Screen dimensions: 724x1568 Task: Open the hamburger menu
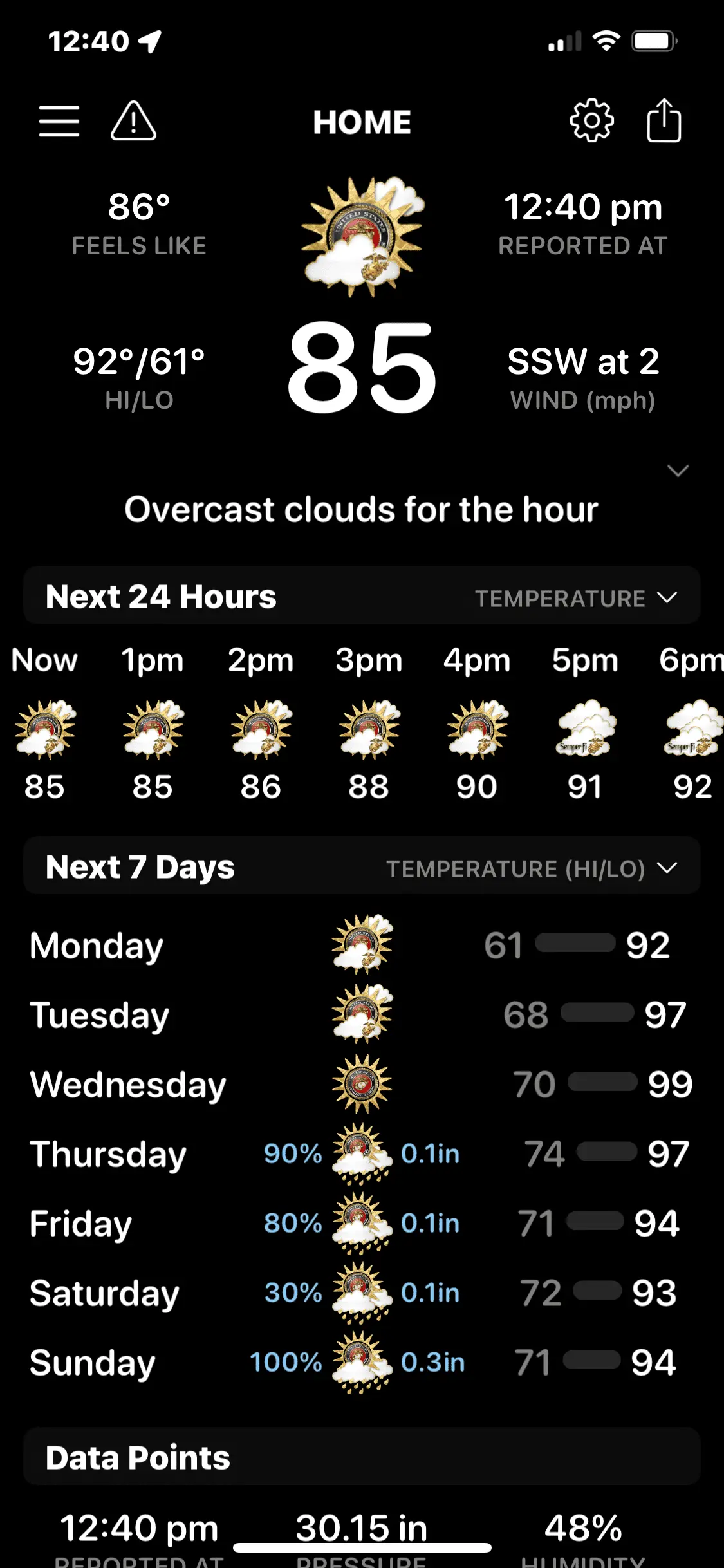click(59, 122)
